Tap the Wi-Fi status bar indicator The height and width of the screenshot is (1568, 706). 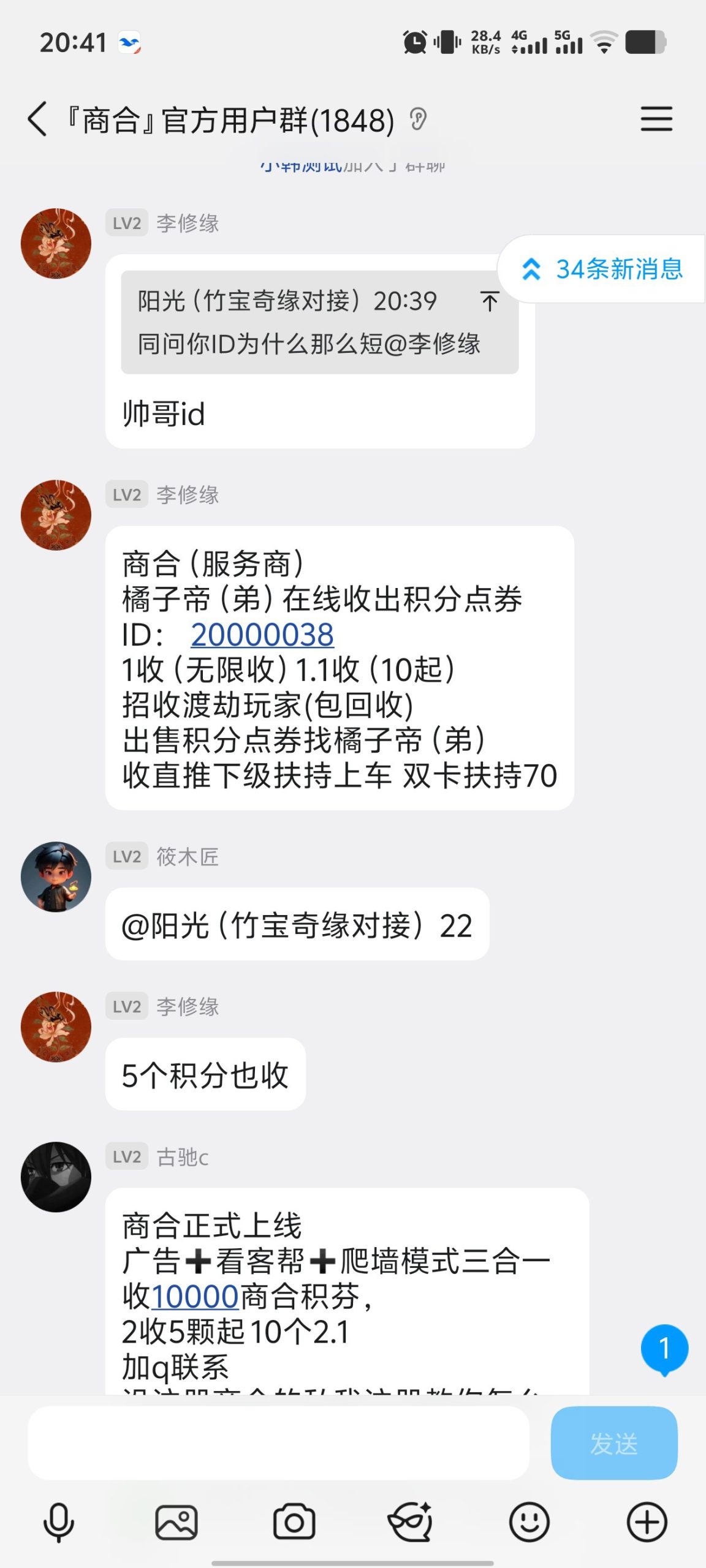coord(604,43)
